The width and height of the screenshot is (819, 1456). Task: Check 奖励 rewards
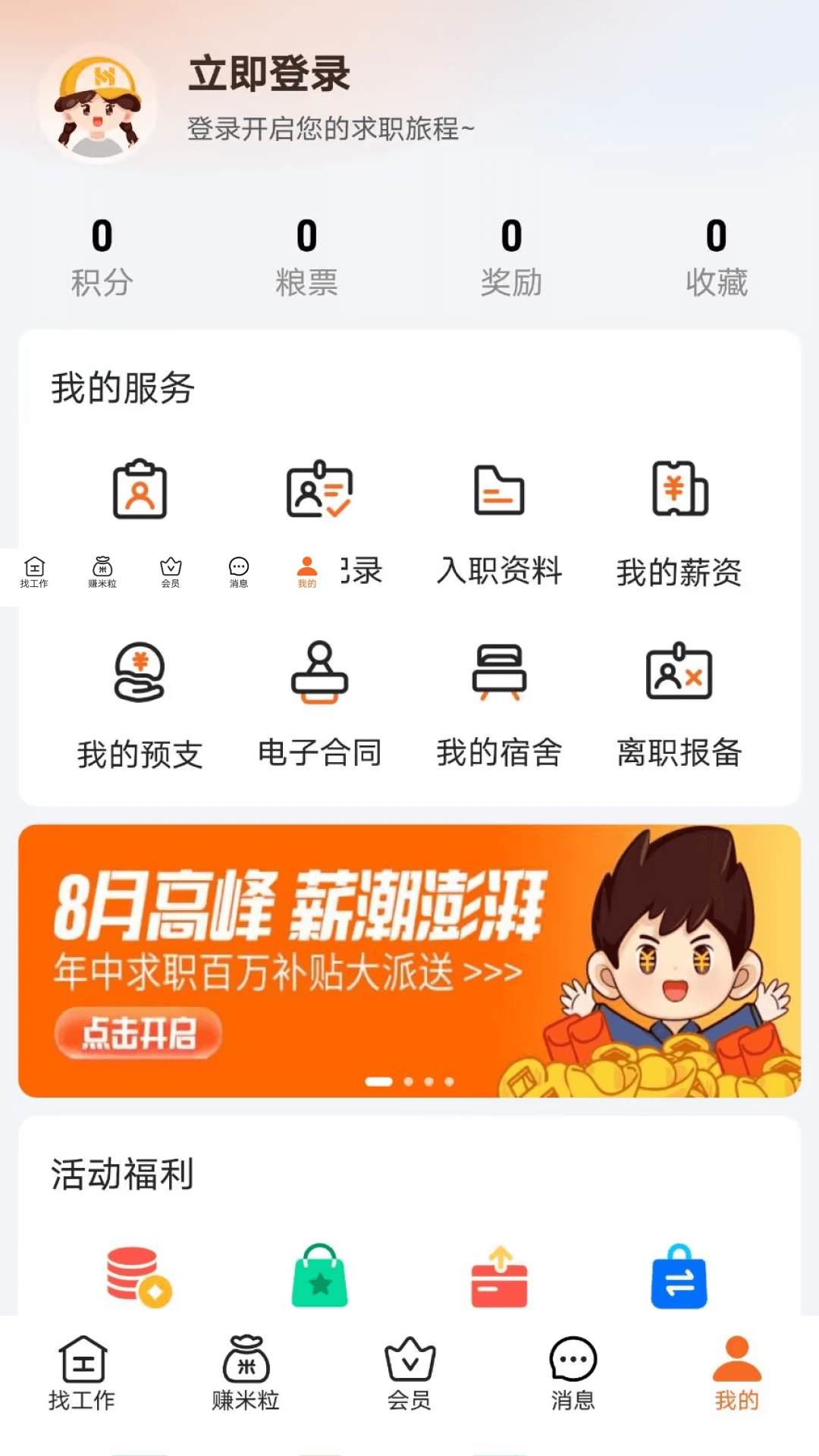511,258
